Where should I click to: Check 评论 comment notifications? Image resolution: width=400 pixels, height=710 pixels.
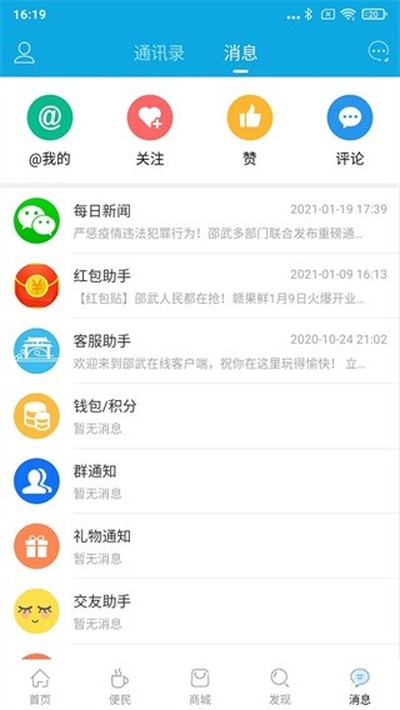coord(350,130)
